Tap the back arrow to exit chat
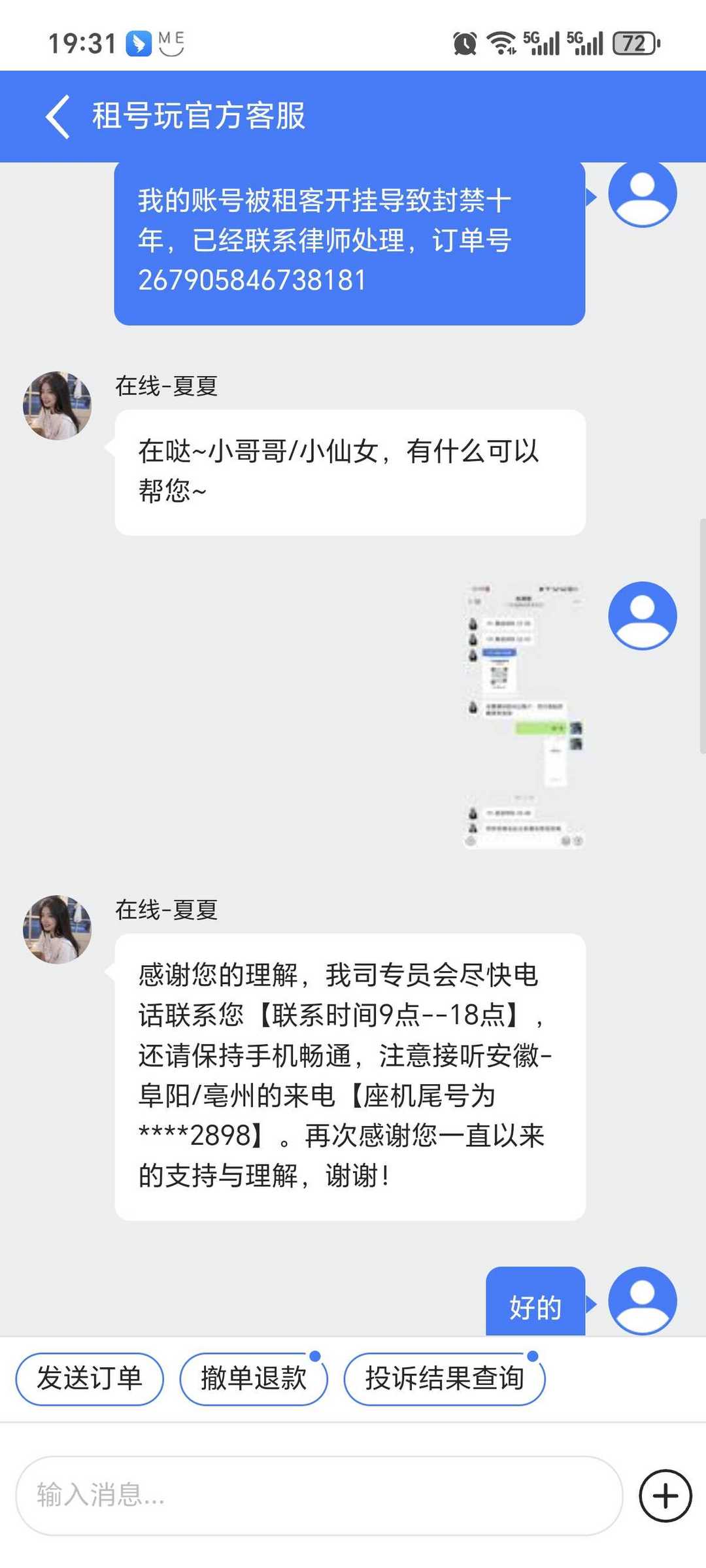The height and width of the screenshot is (1568, 706). point(58,116)
